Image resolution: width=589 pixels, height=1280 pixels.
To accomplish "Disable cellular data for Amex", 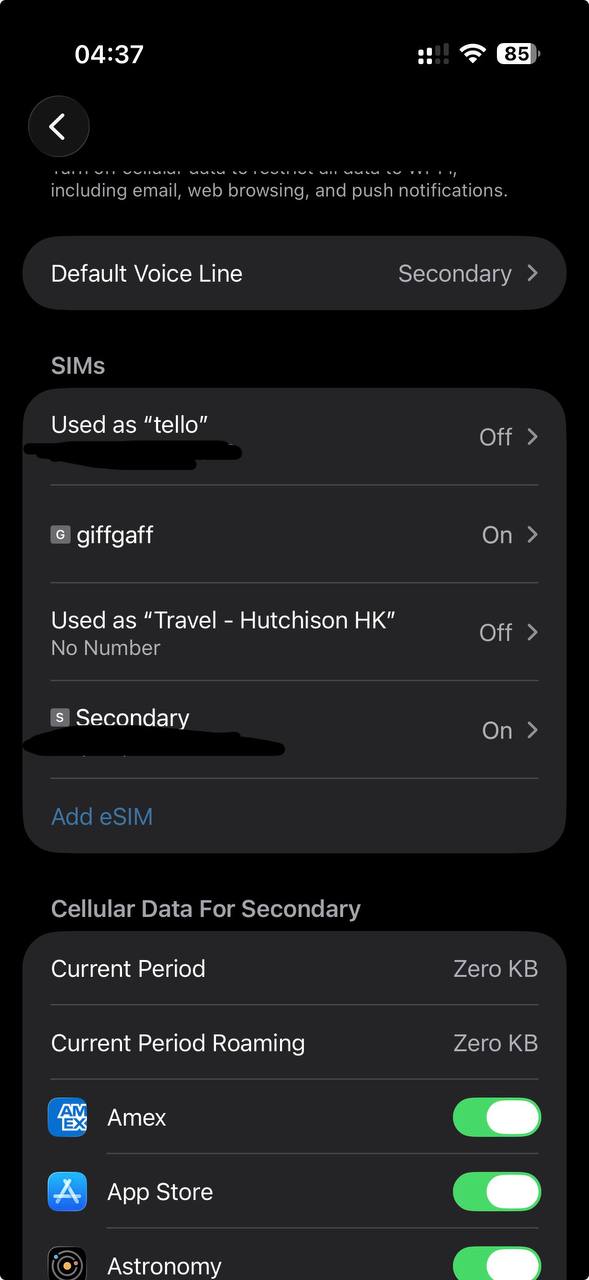I will click(x=496, y=1117).
